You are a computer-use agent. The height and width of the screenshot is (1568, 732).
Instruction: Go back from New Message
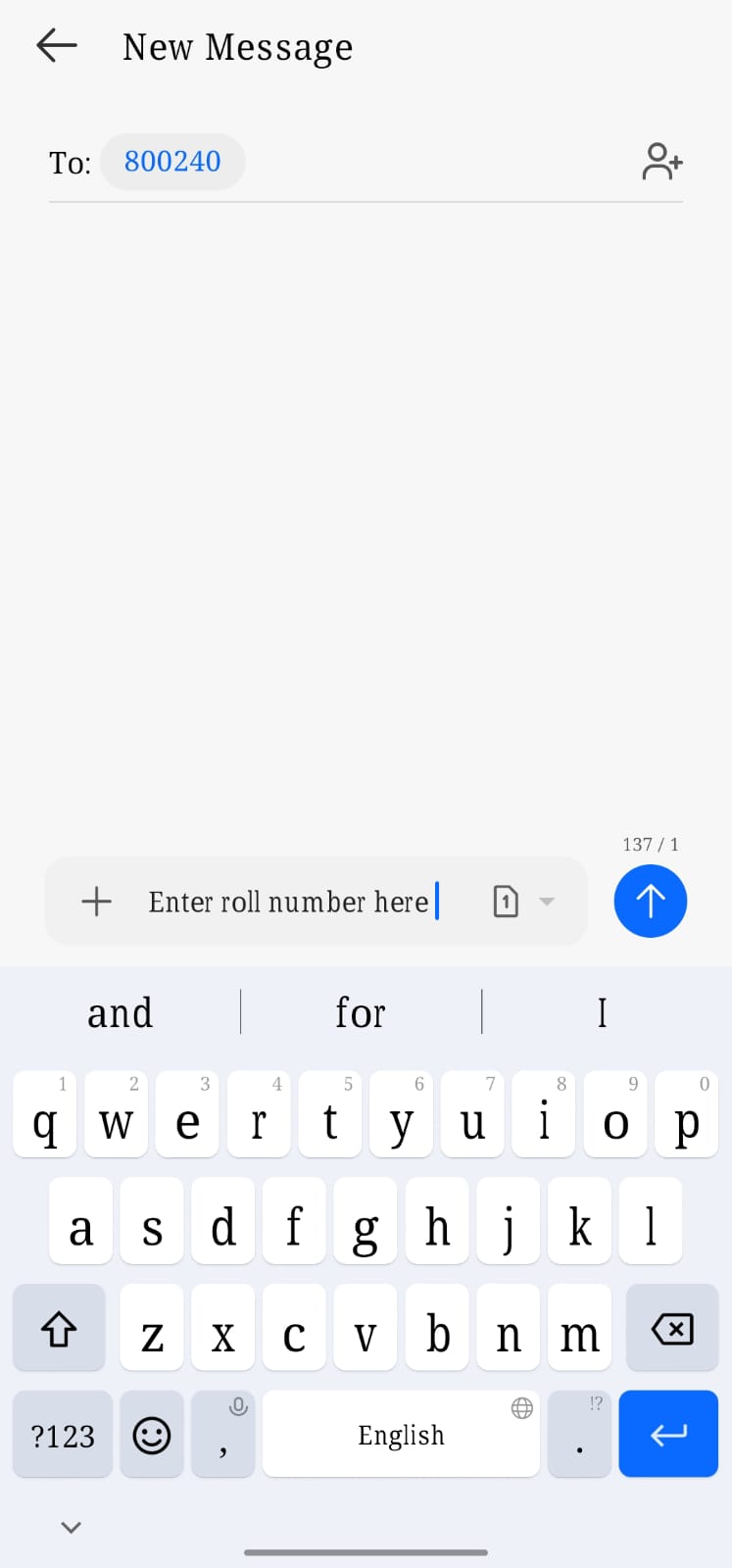tap(57, 46)
